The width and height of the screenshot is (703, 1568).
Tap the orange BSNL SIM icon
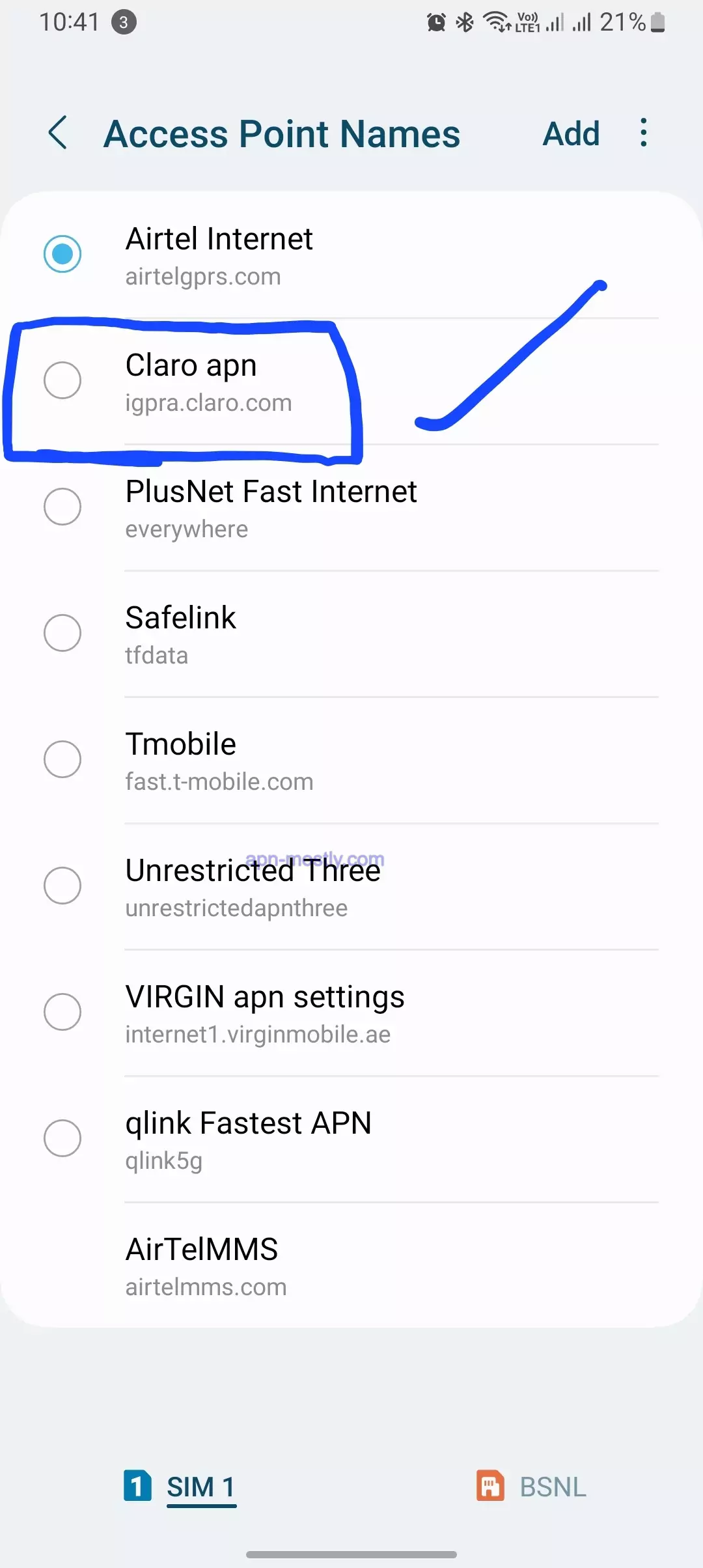pos(490,1487)
